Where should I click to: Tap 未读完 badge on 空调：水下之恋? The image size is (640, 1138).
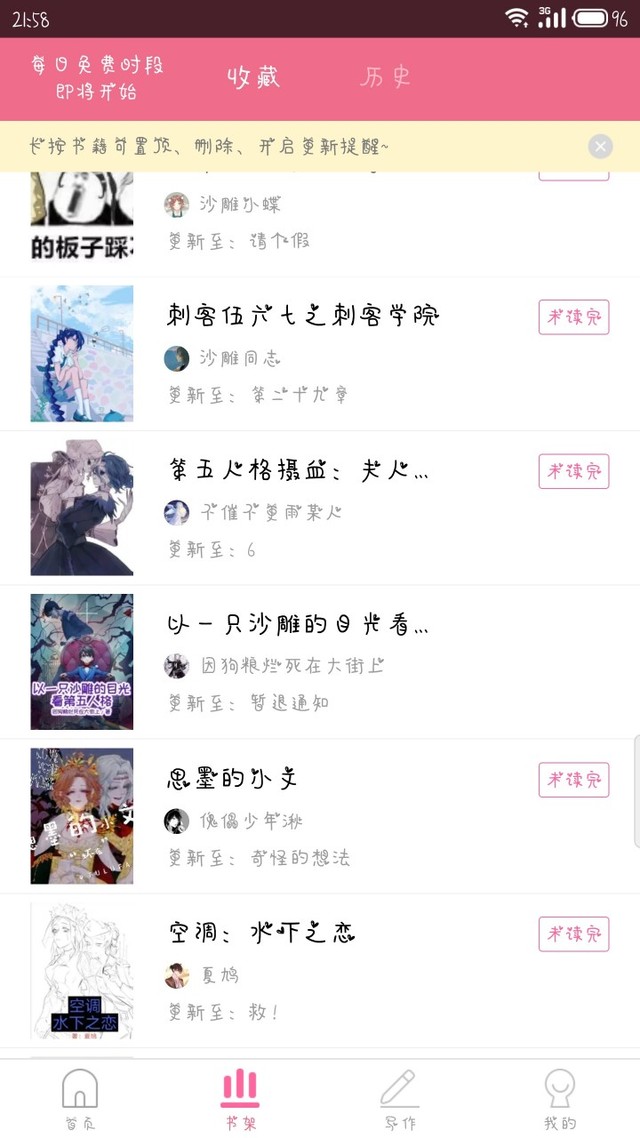click(x=574, y=934)
